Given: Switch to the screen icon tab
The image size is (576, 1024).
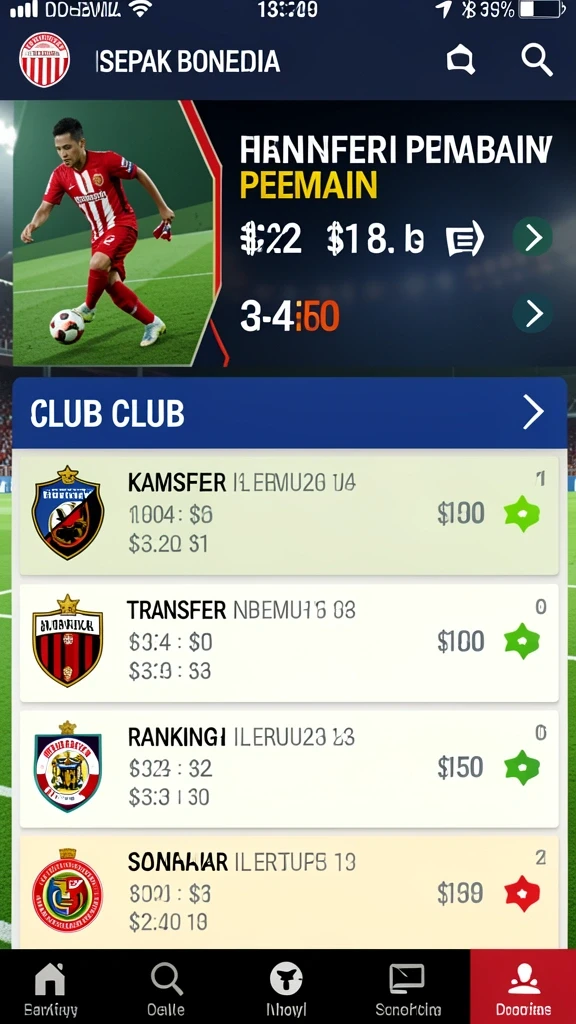Looking at the screenshot, I should coord(408,987).
